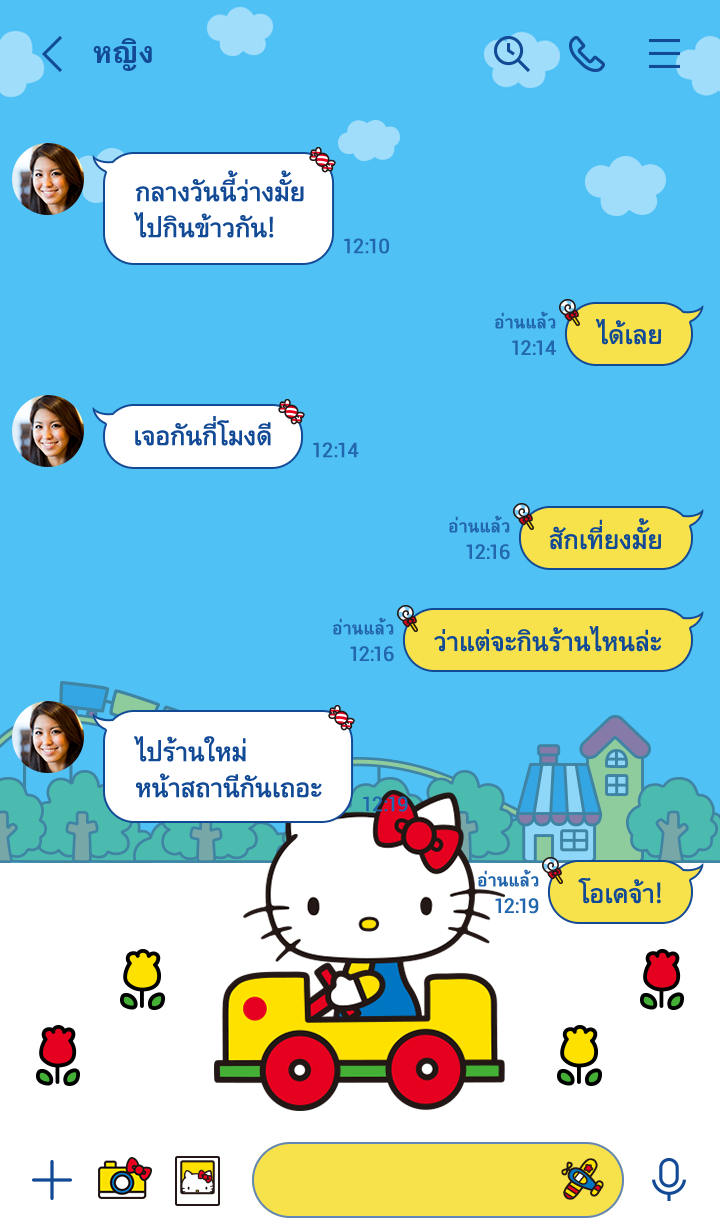Open the plus attachment options

[52, 1180]
